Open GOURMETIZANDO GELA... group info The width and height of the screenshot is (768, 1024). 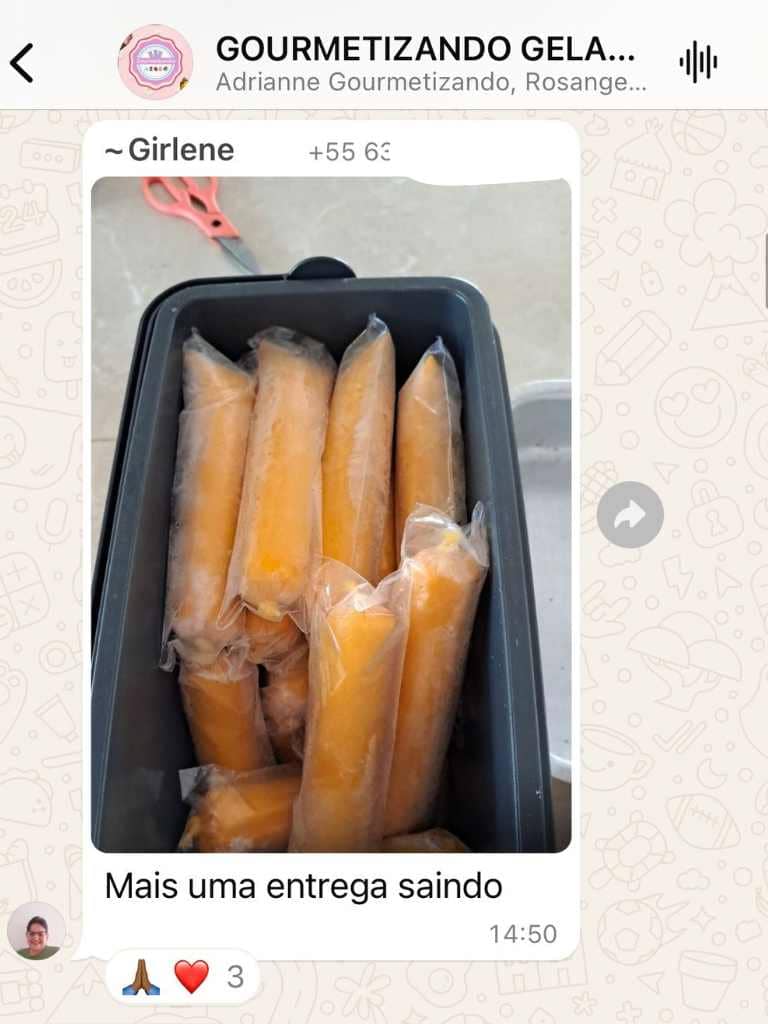tap(425, 62)
